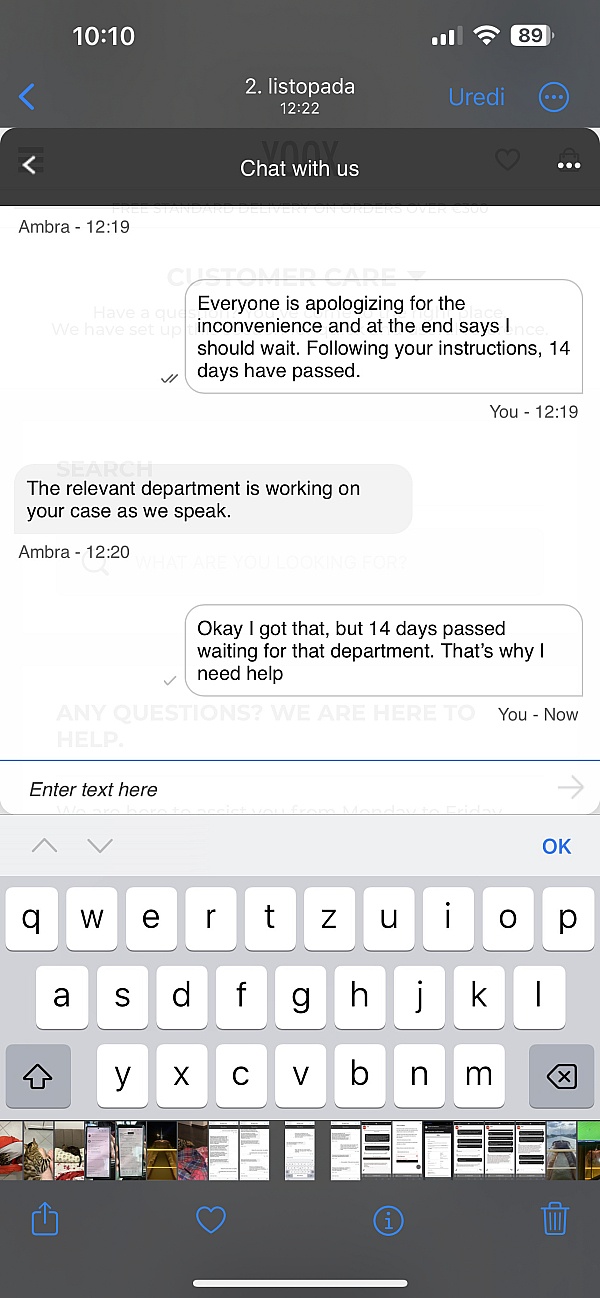The width and height of the screenshot is (600, 1298).
Task: Share this photo
Action: [x=46, y=1219]
